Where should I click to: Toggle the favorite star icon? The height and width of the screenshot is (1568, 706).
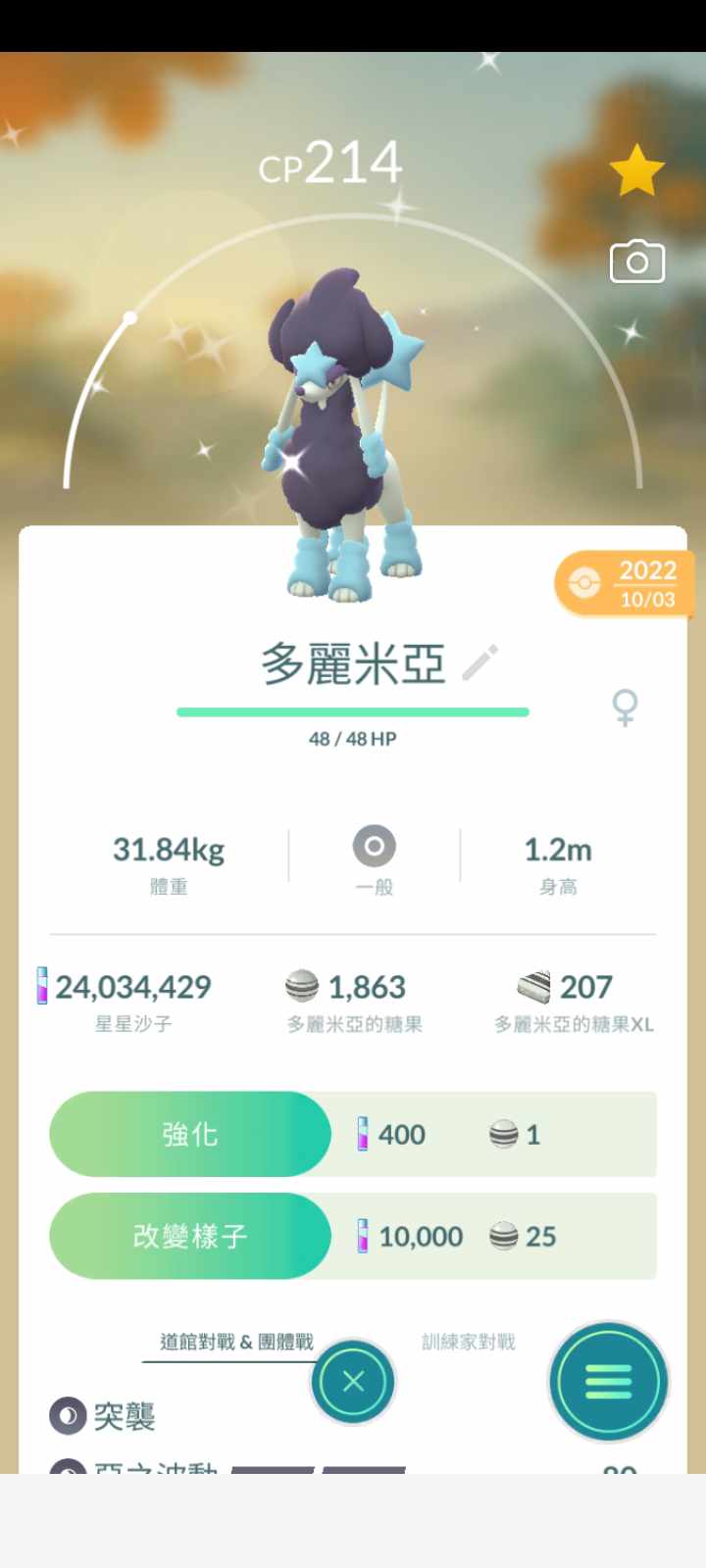click(637, 171)
